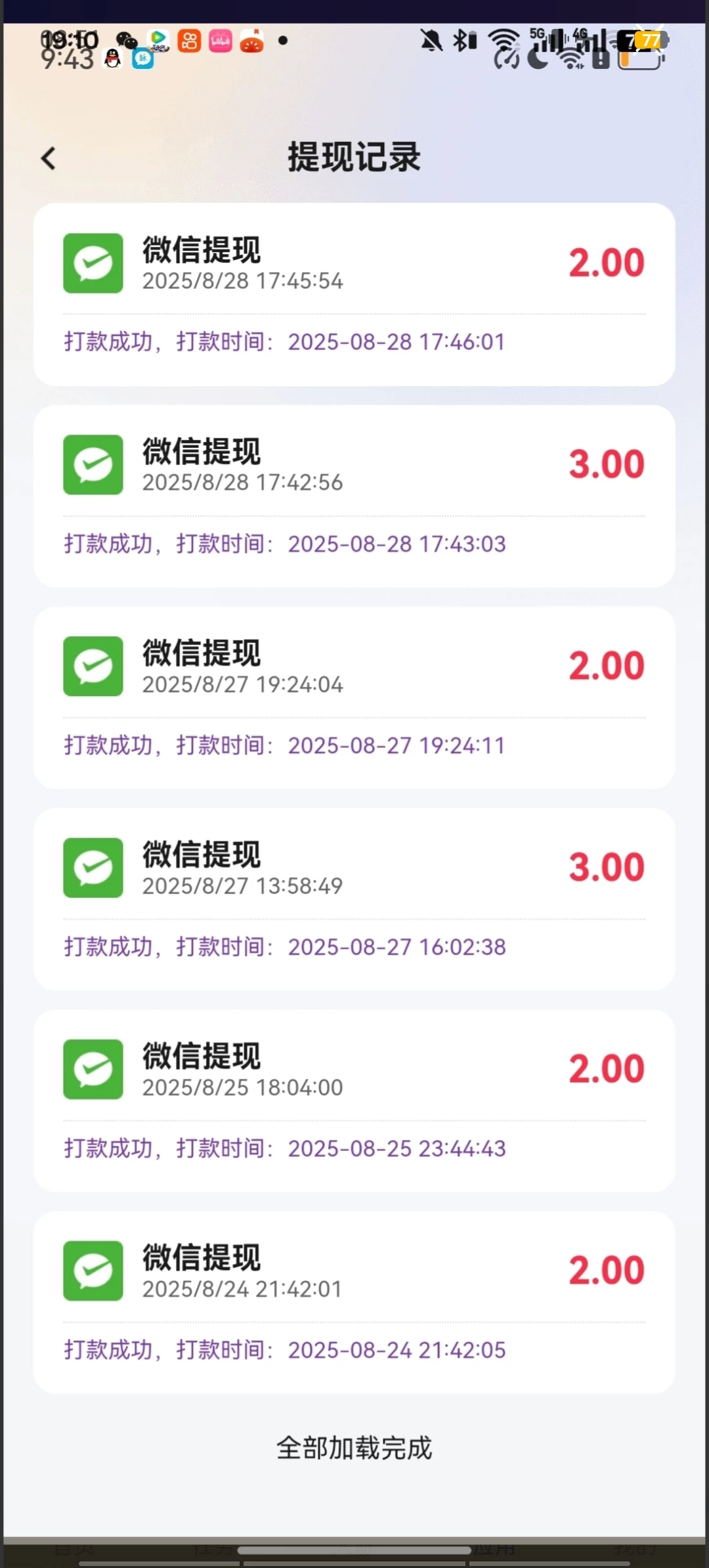Image resolution: width=709 pixels, height=1568 pixels.
Task: Go back from the 提现记录 page
Action: point(48,158)
